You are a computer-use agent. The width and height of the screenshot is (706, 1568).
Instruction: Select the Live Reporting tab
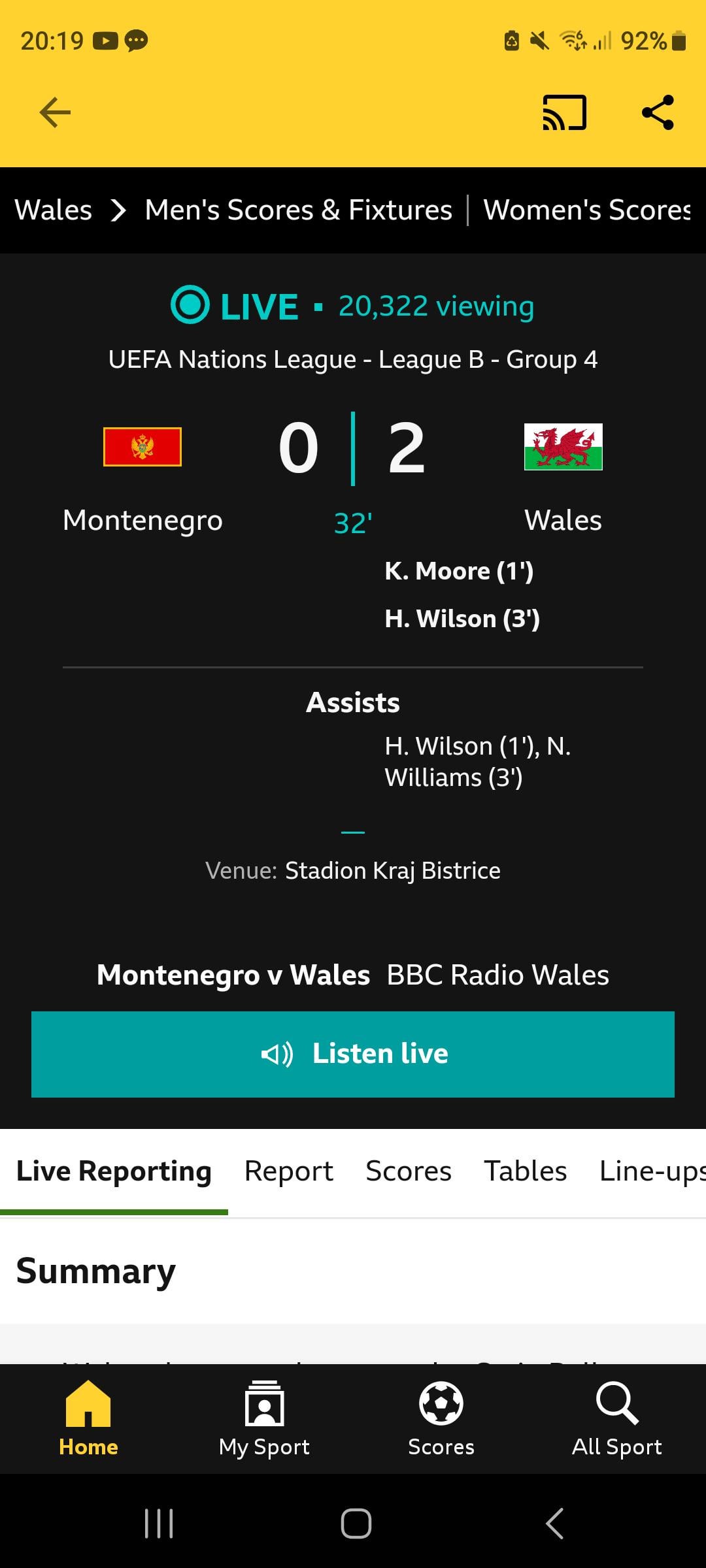point(114,1171)
